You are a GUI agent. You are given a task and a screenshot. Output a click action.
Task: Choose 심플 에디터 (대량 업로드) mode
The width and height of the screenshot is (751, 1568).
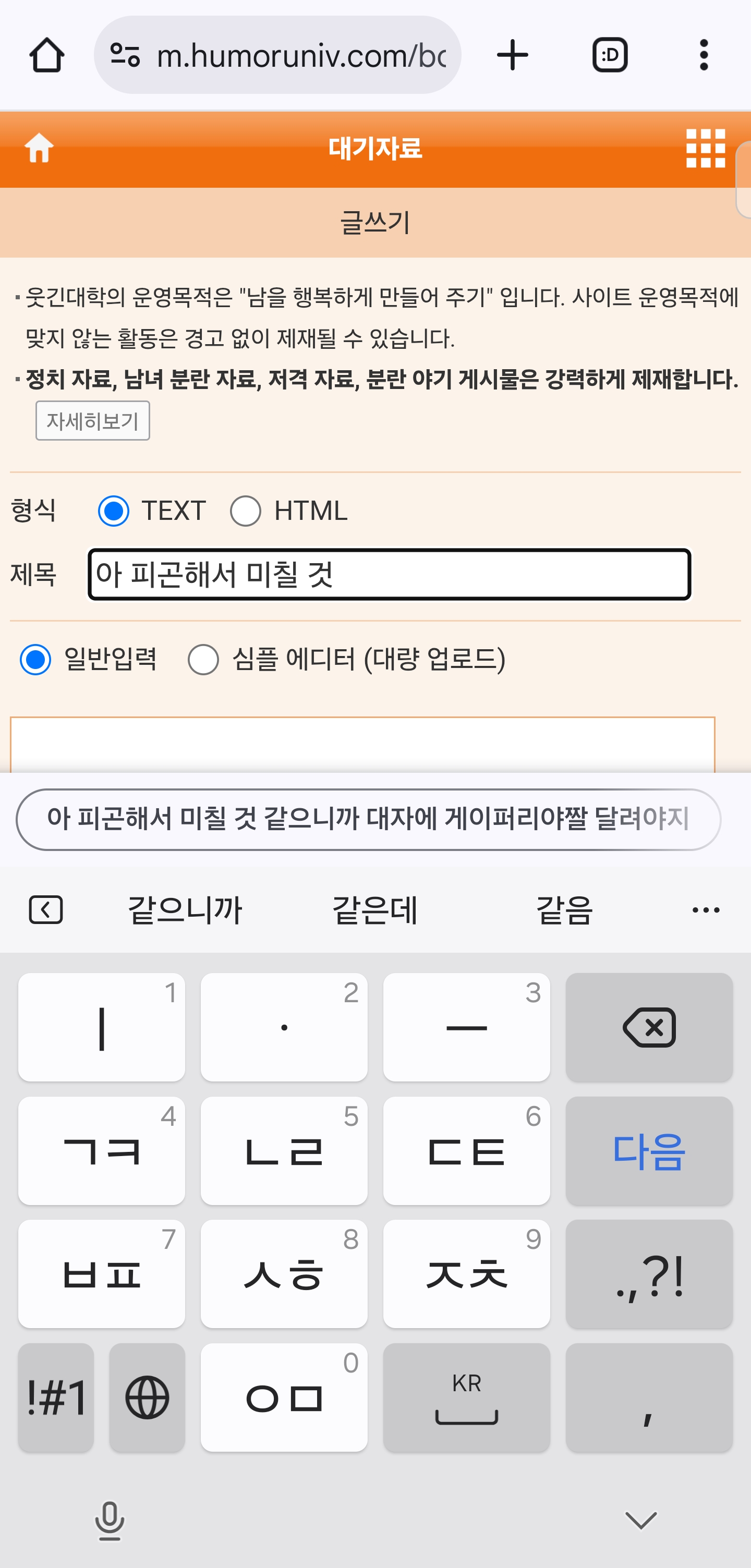pyautogui.click(x=203, y=660)
